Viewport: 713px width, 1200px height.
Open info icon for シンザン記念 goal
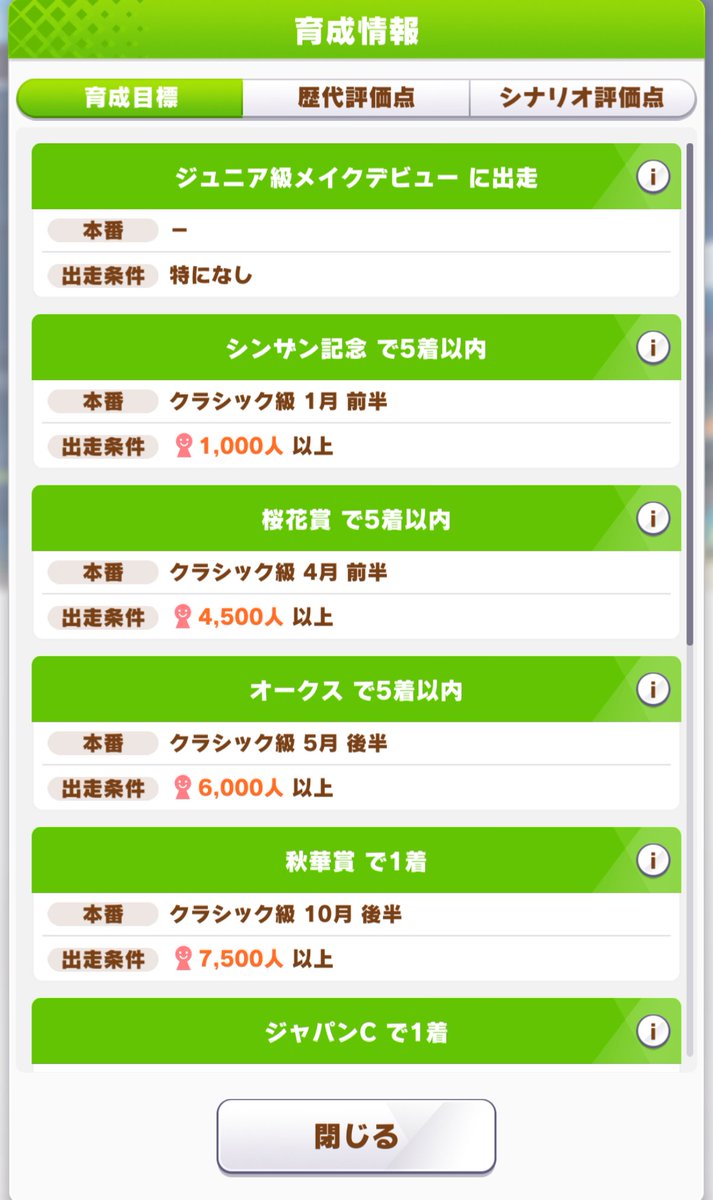coord(653,348)
